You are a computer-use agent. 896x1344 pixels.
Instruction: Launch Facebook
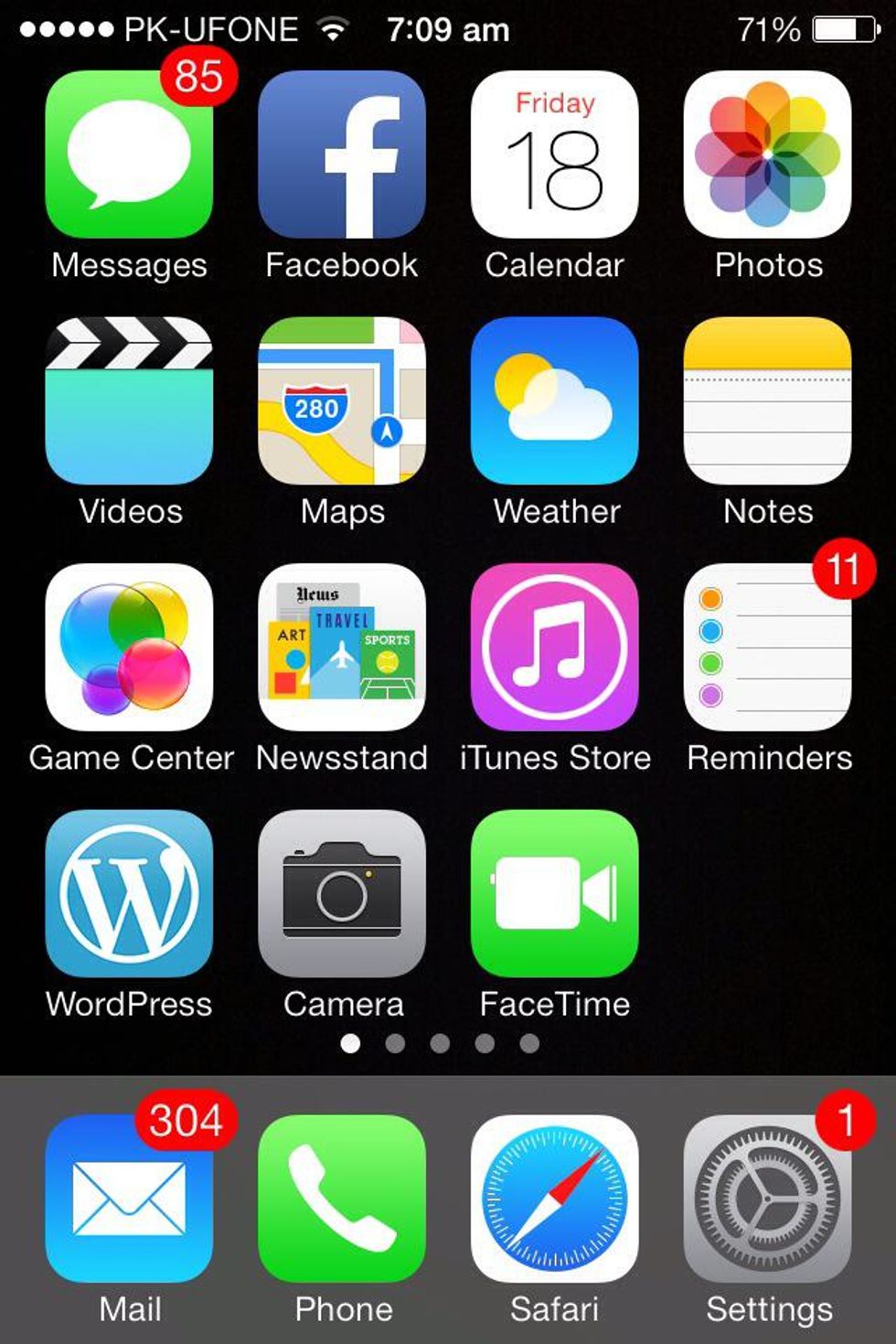(x=342, y=155)
